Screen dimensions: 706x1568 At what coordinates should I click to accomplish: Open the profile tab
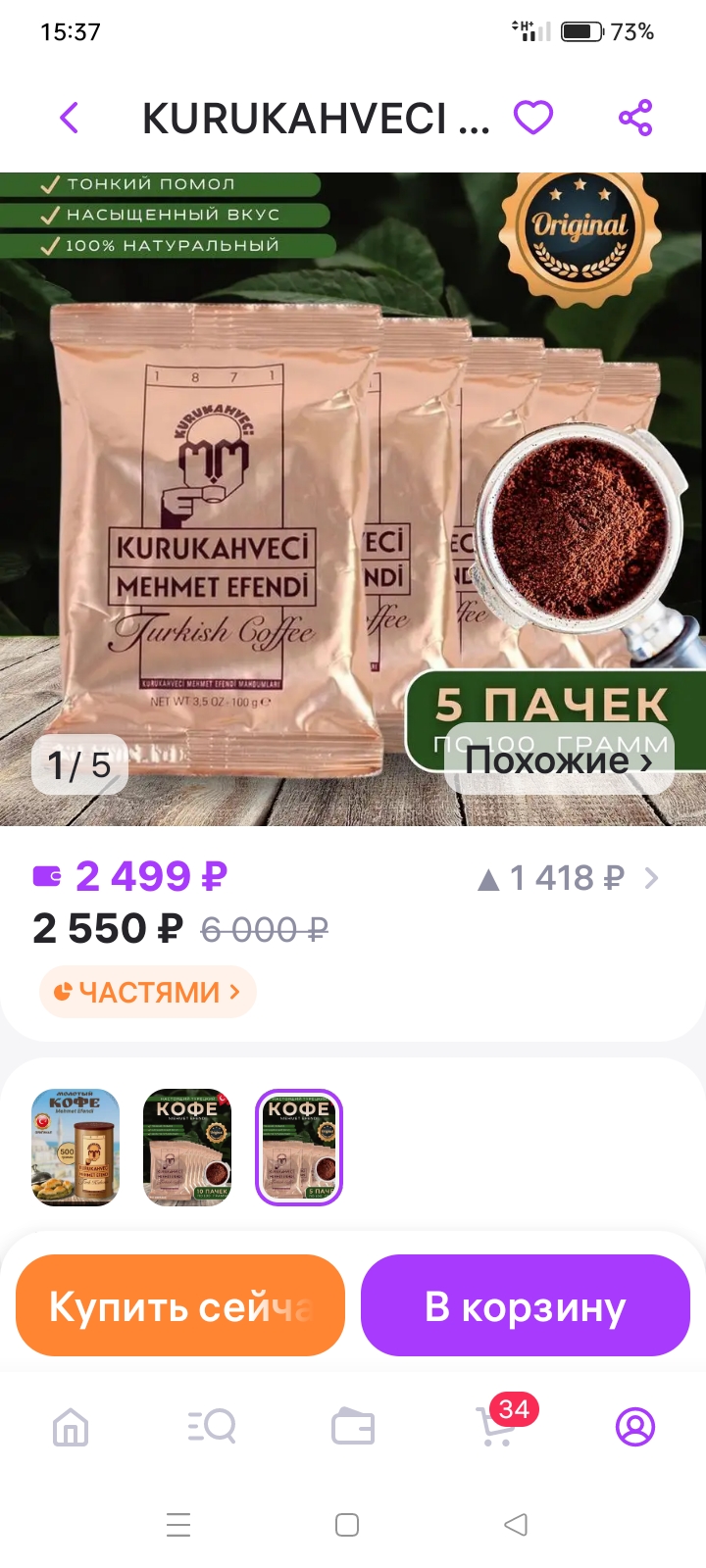635,1427
